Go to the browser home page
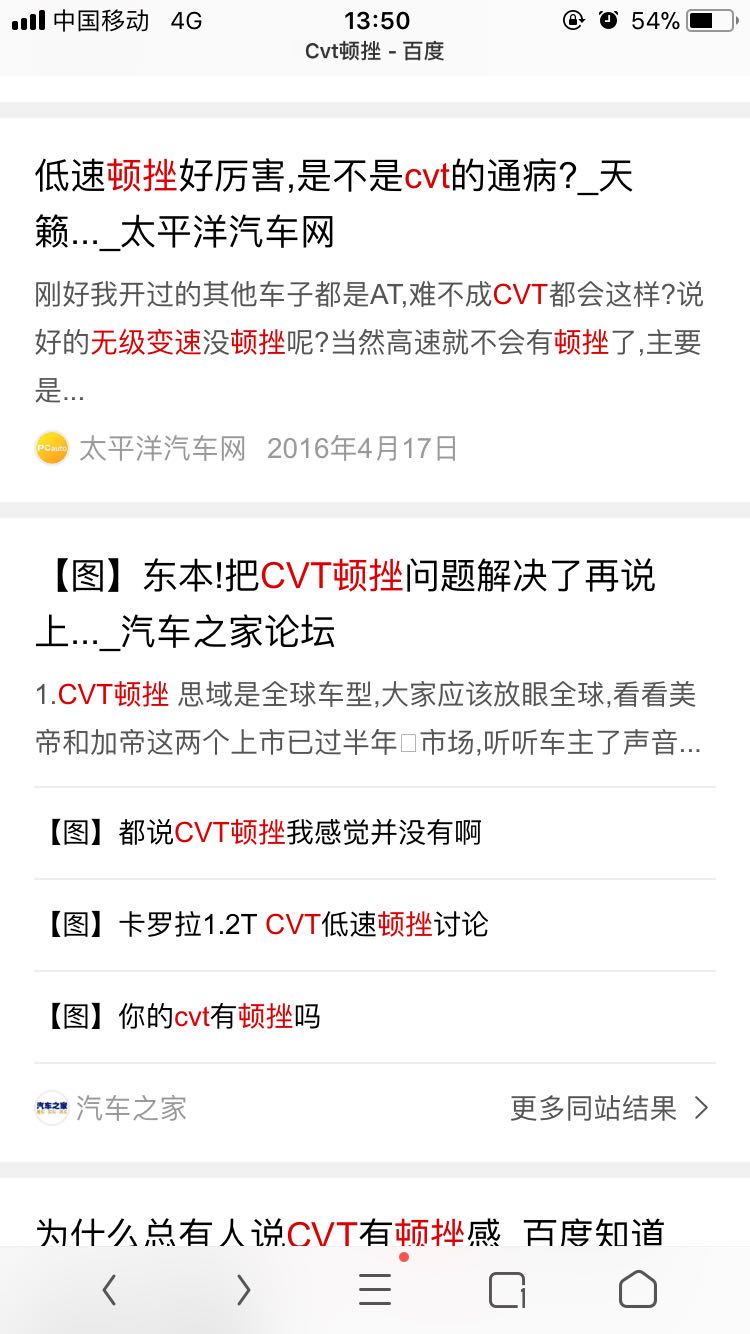This screenshot has height=1334, width=750. 638,1290
